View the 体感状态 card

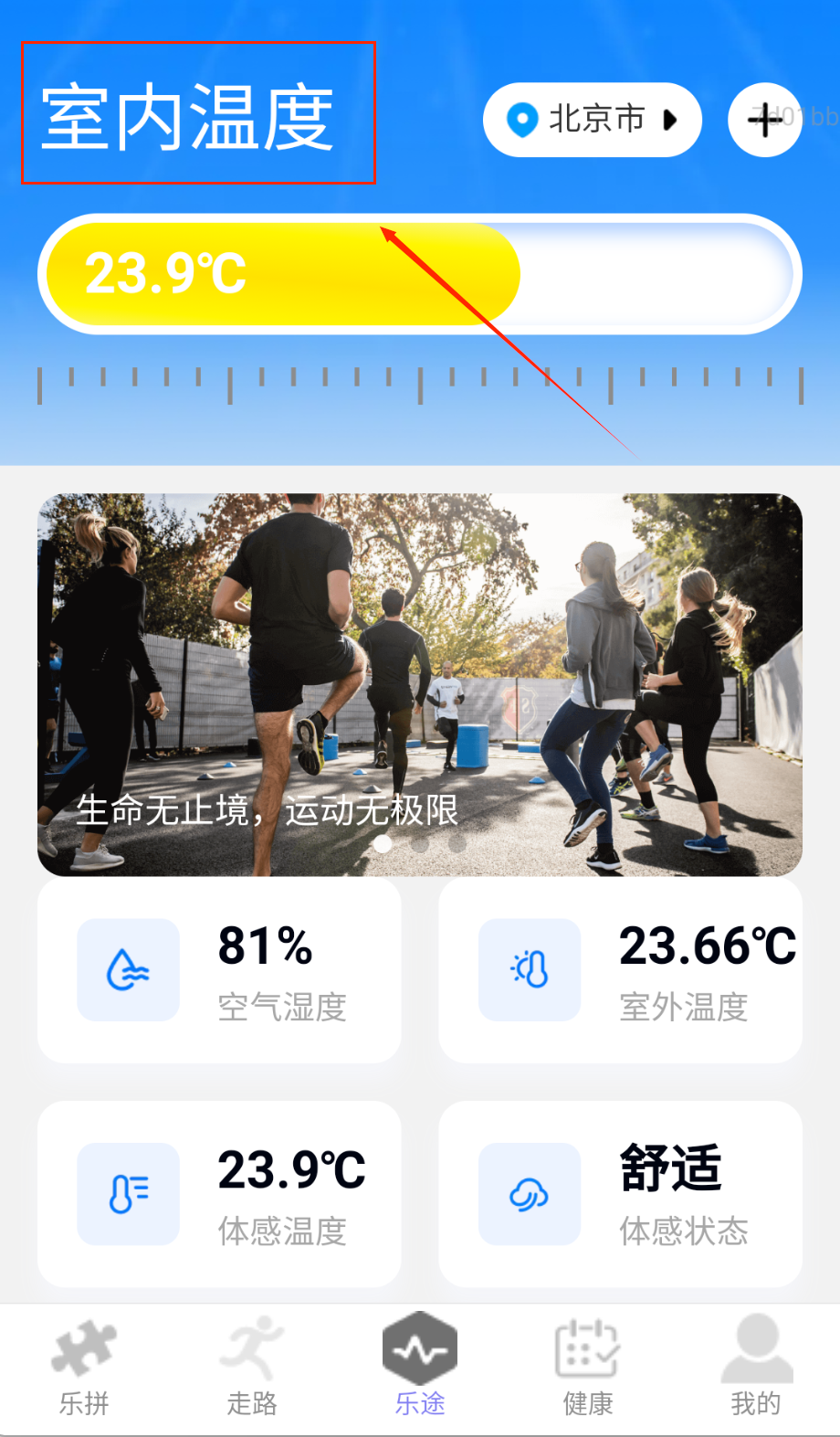(x=620, y=1194)
